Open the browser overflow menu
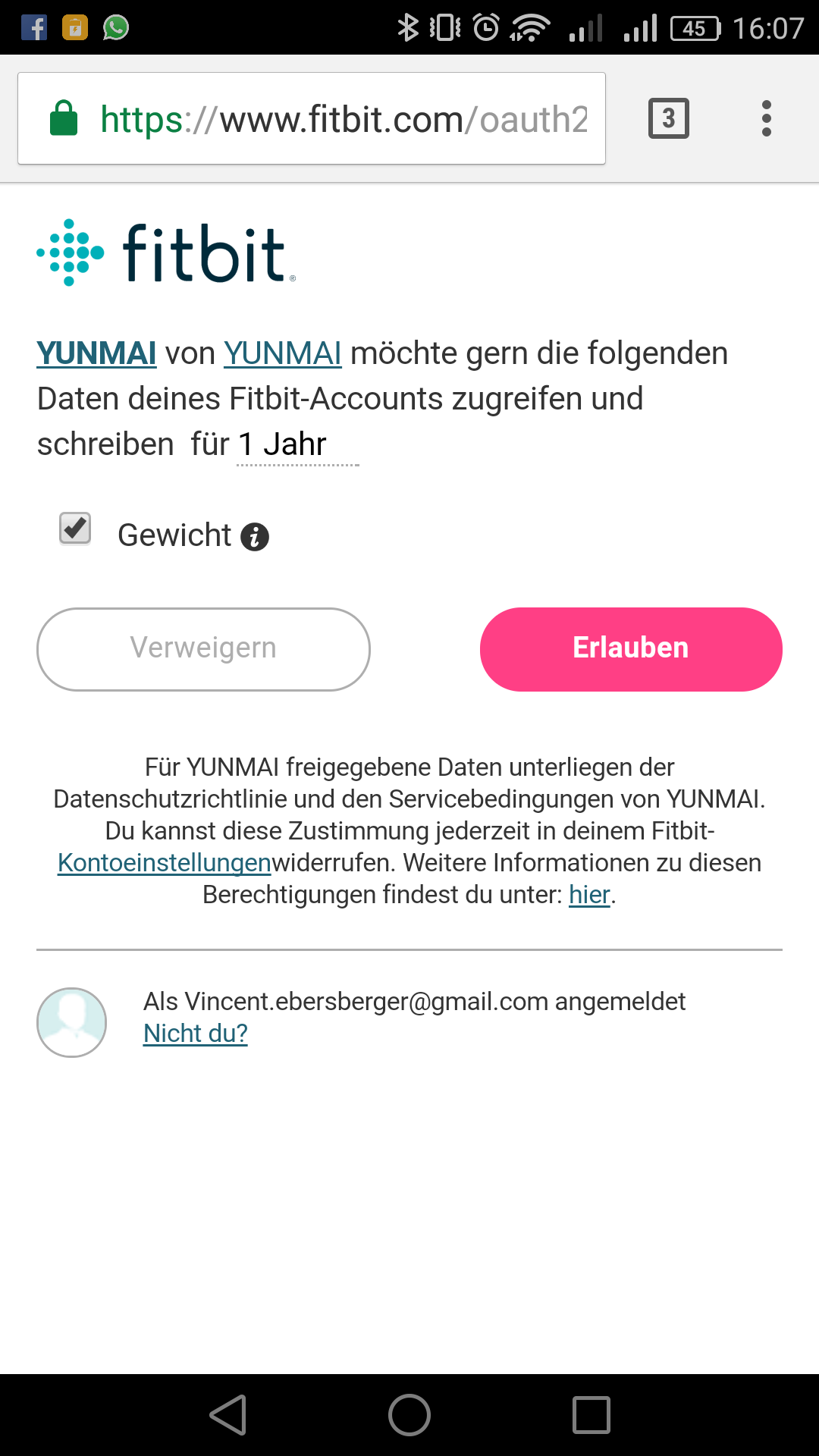 767,118
